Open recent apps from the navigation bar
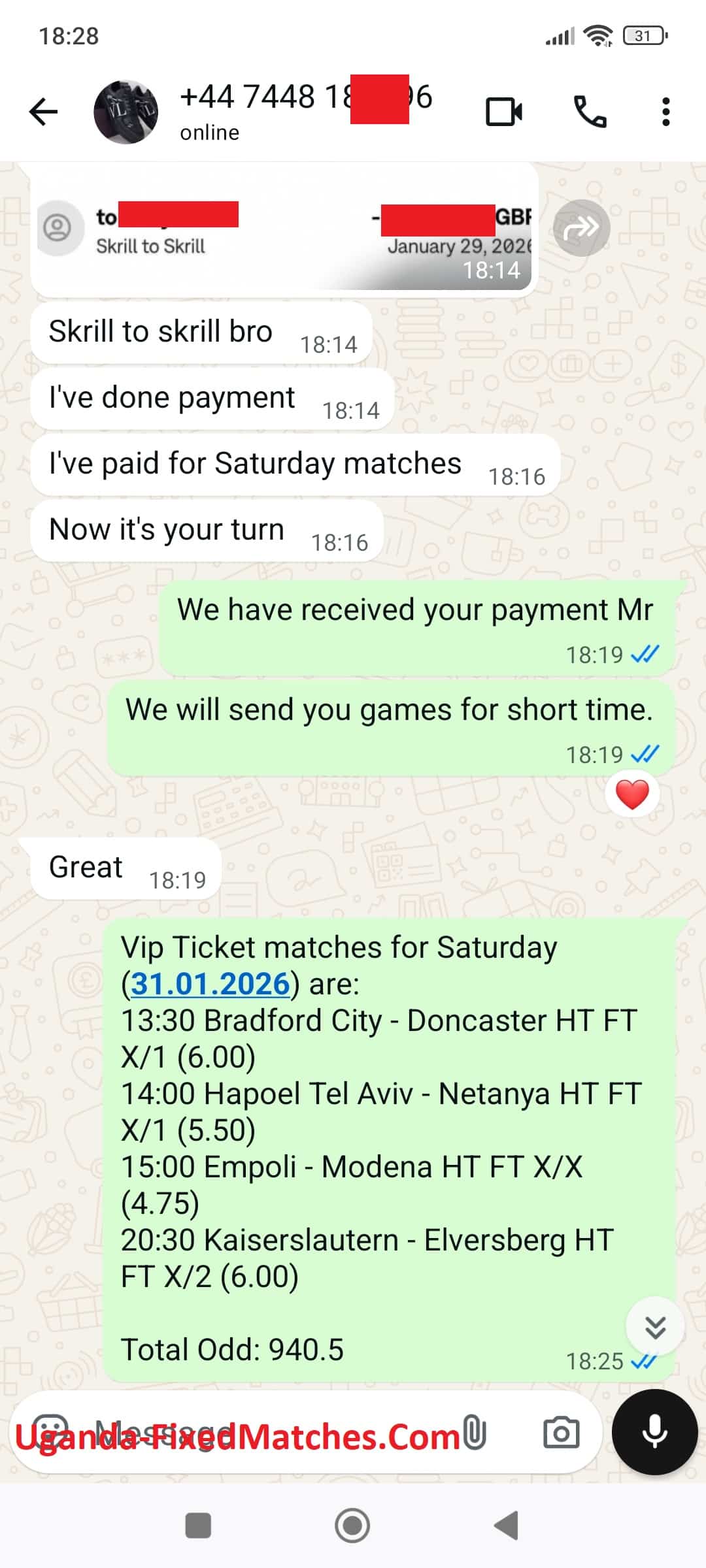This screenshot has height=1568, width=706. [x=198, y=1526]
